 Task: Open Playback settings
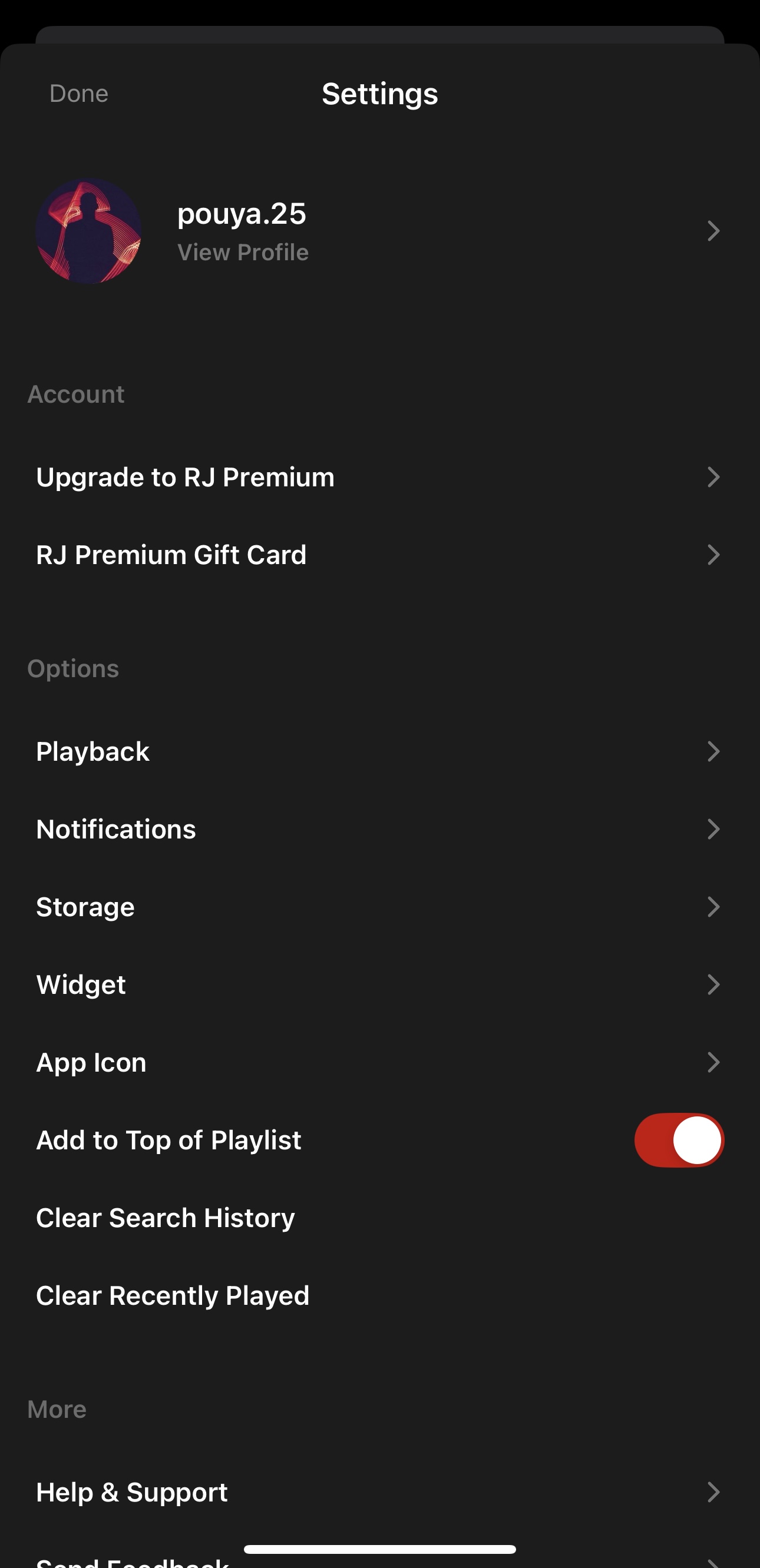click(92, 751)
